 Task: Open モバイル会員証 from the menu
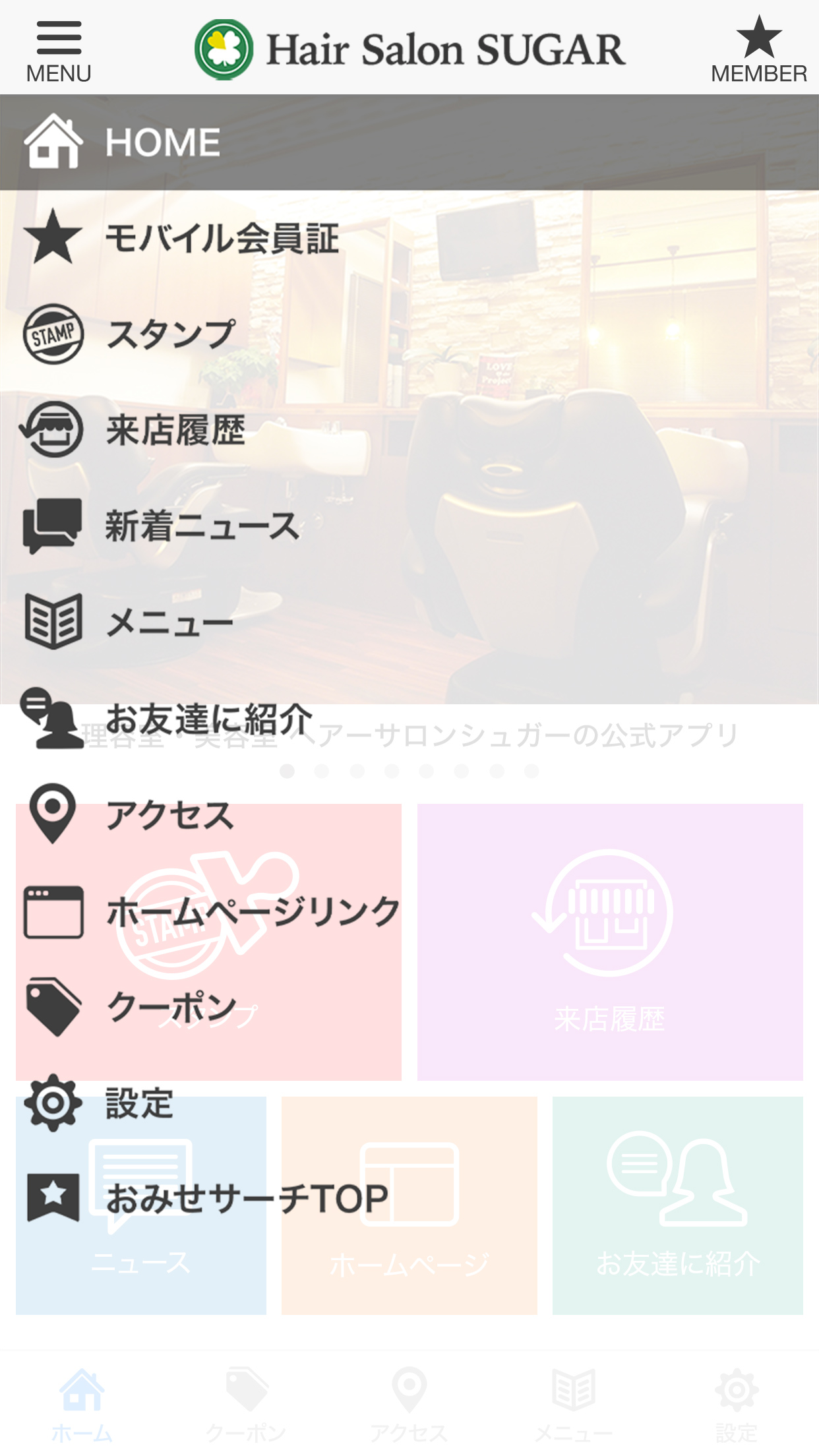pos(409,238)
